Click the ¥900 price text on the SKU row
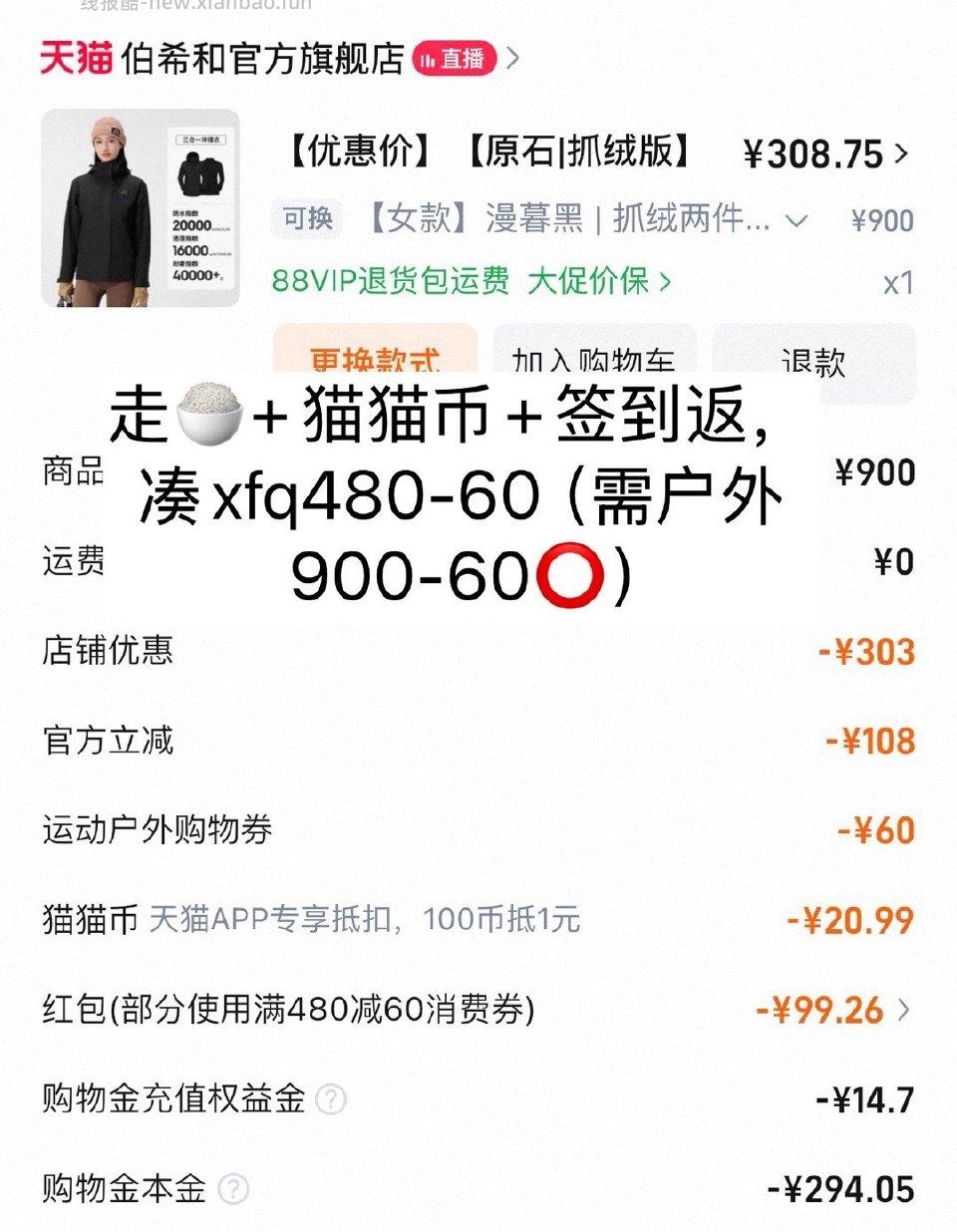 point(882,219)
